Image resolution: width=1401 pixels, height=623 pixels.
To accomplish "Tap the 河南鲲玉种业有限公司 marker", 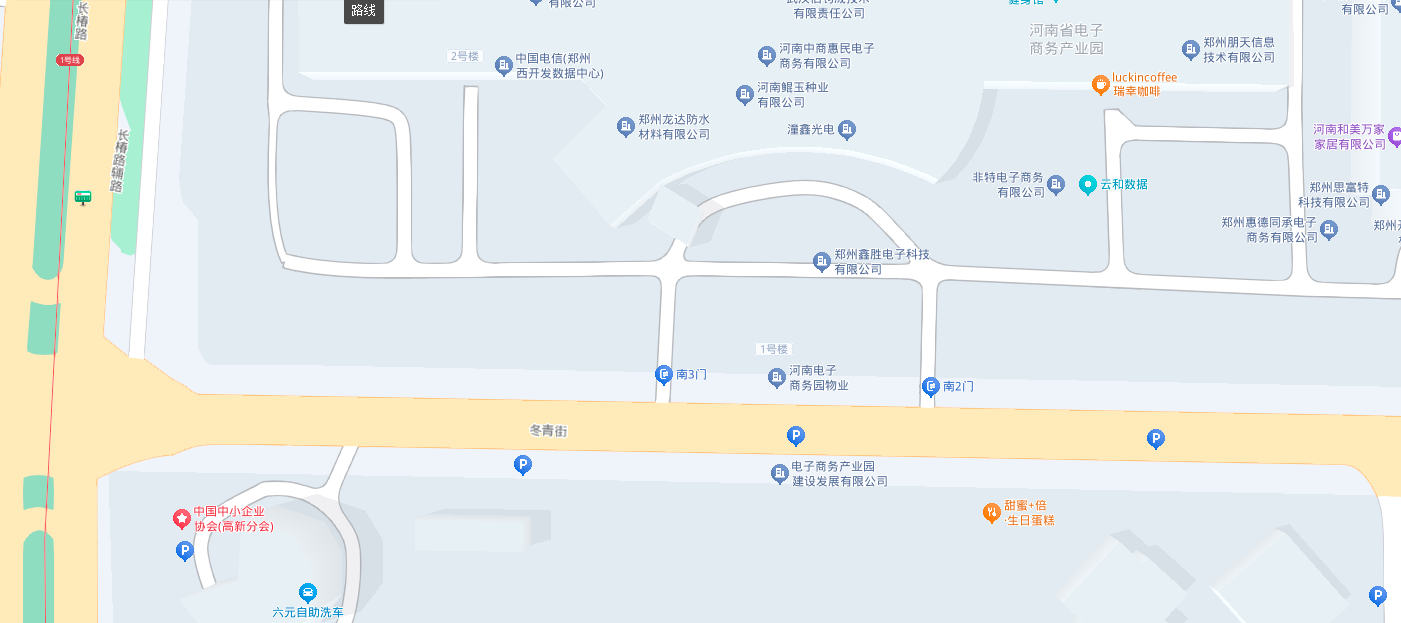I will click(x=744, y=95).
